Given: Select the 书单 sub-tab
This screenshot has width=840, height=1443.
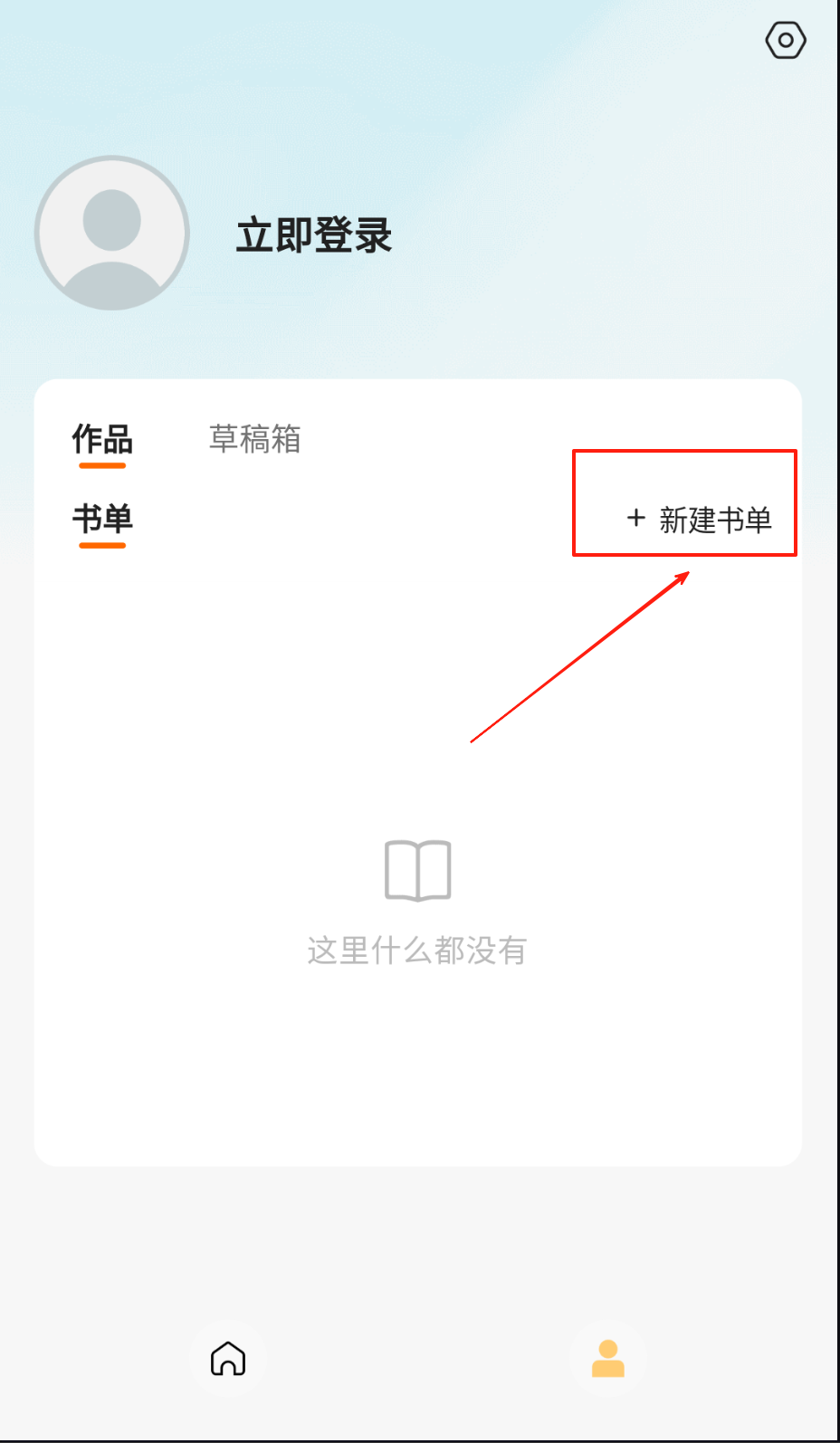Looking at the screenshot, I should click(x=102, y=520).
